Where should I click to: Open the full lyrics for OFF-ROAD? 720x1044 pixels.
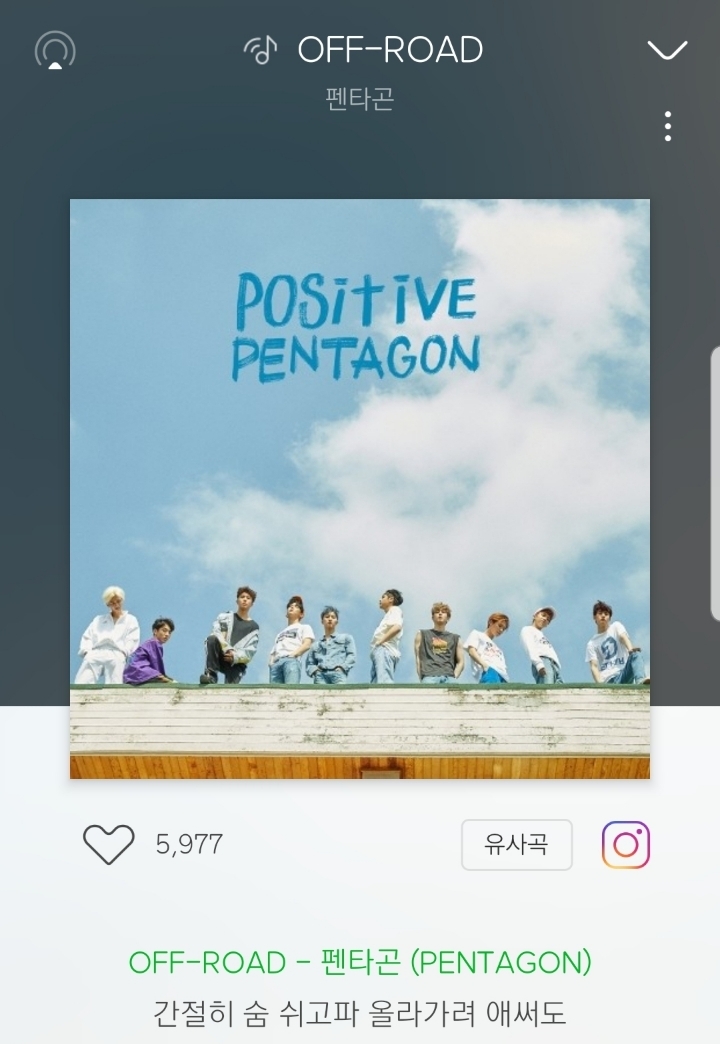click(360, 1012)
